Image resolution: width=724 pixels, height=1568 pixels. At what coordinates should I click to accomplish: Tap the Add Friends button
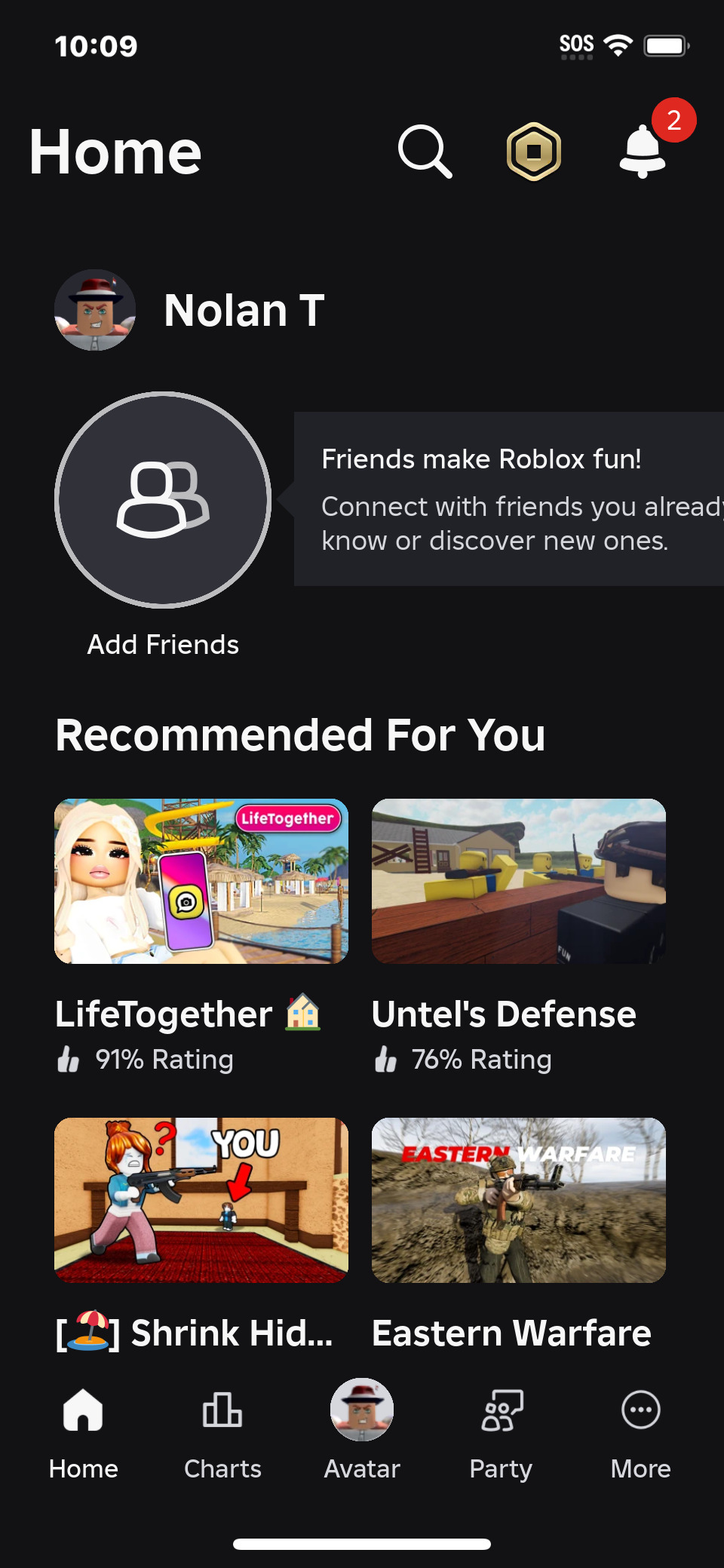tap(163, 500)
